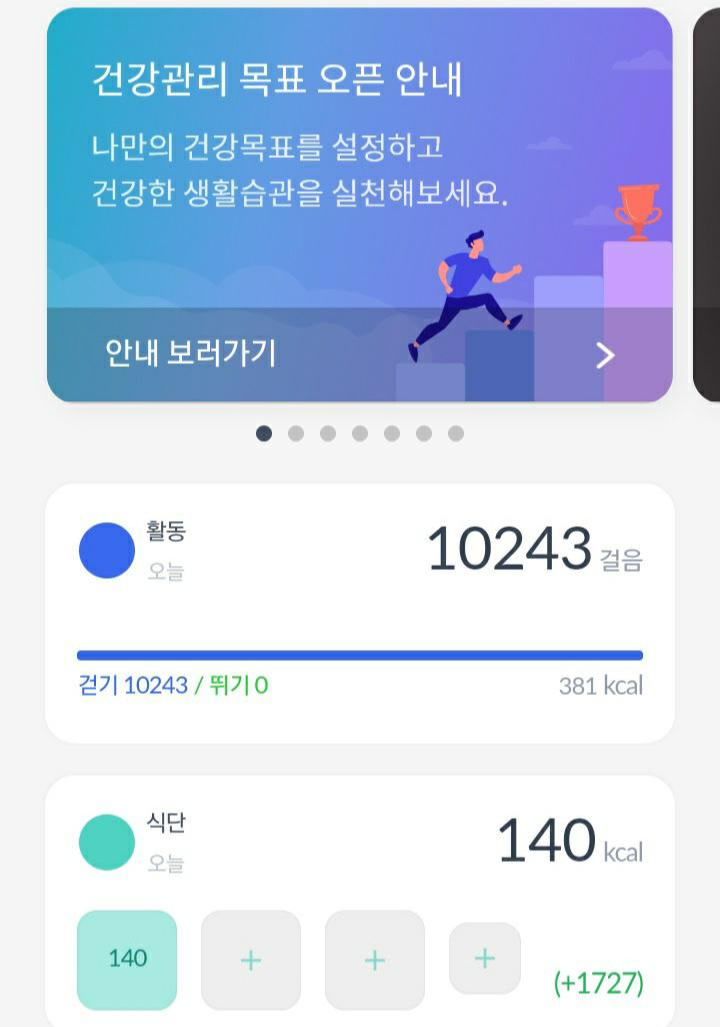The image size is (720, 1027).
Task: Tap the running person illustration
Action: (x=470, y=285)
